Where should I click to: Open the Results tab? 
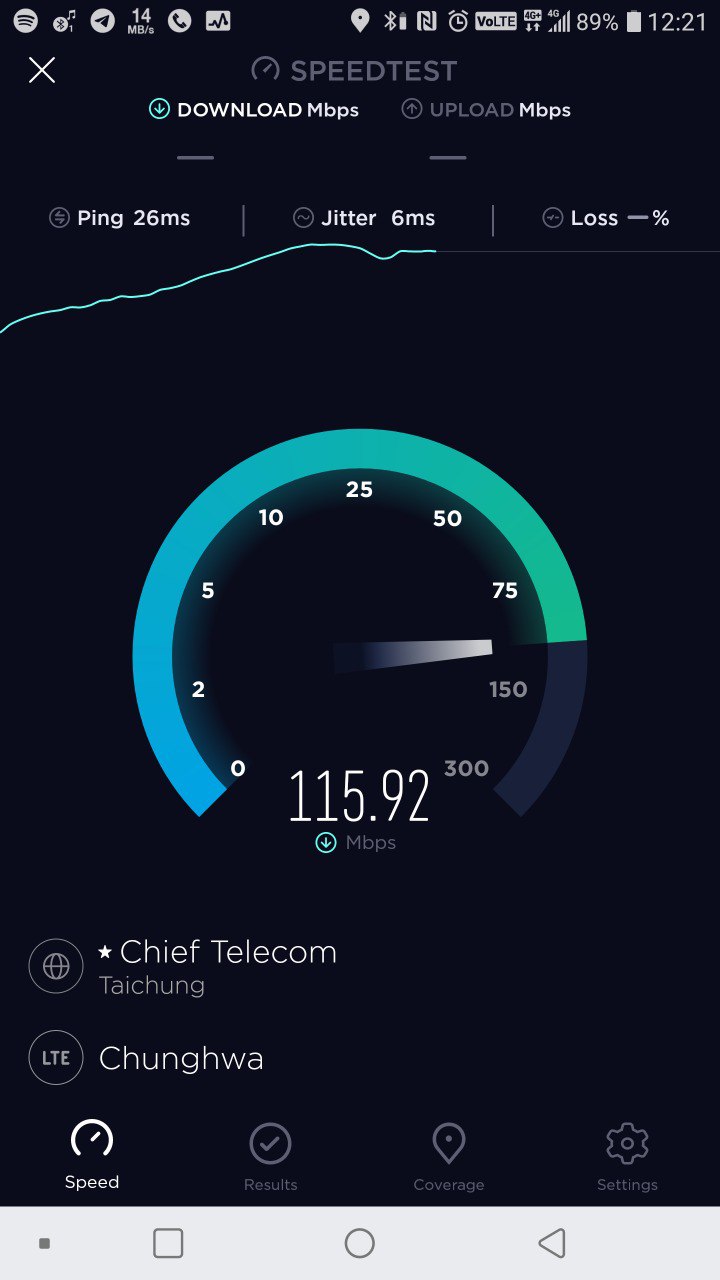pos(270,1156)
